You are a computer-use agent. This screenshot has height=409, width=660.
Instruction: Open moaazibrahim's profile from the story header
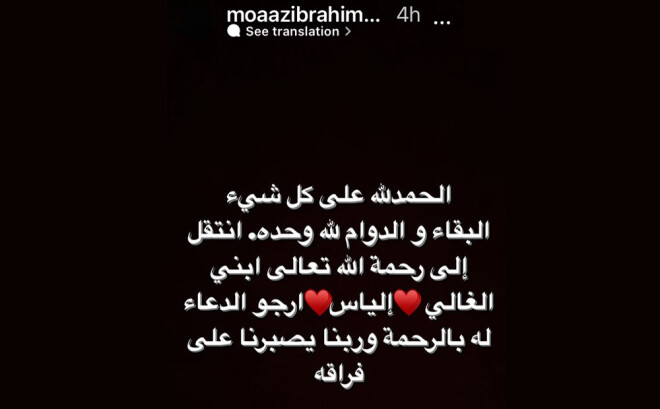(303, 15)
